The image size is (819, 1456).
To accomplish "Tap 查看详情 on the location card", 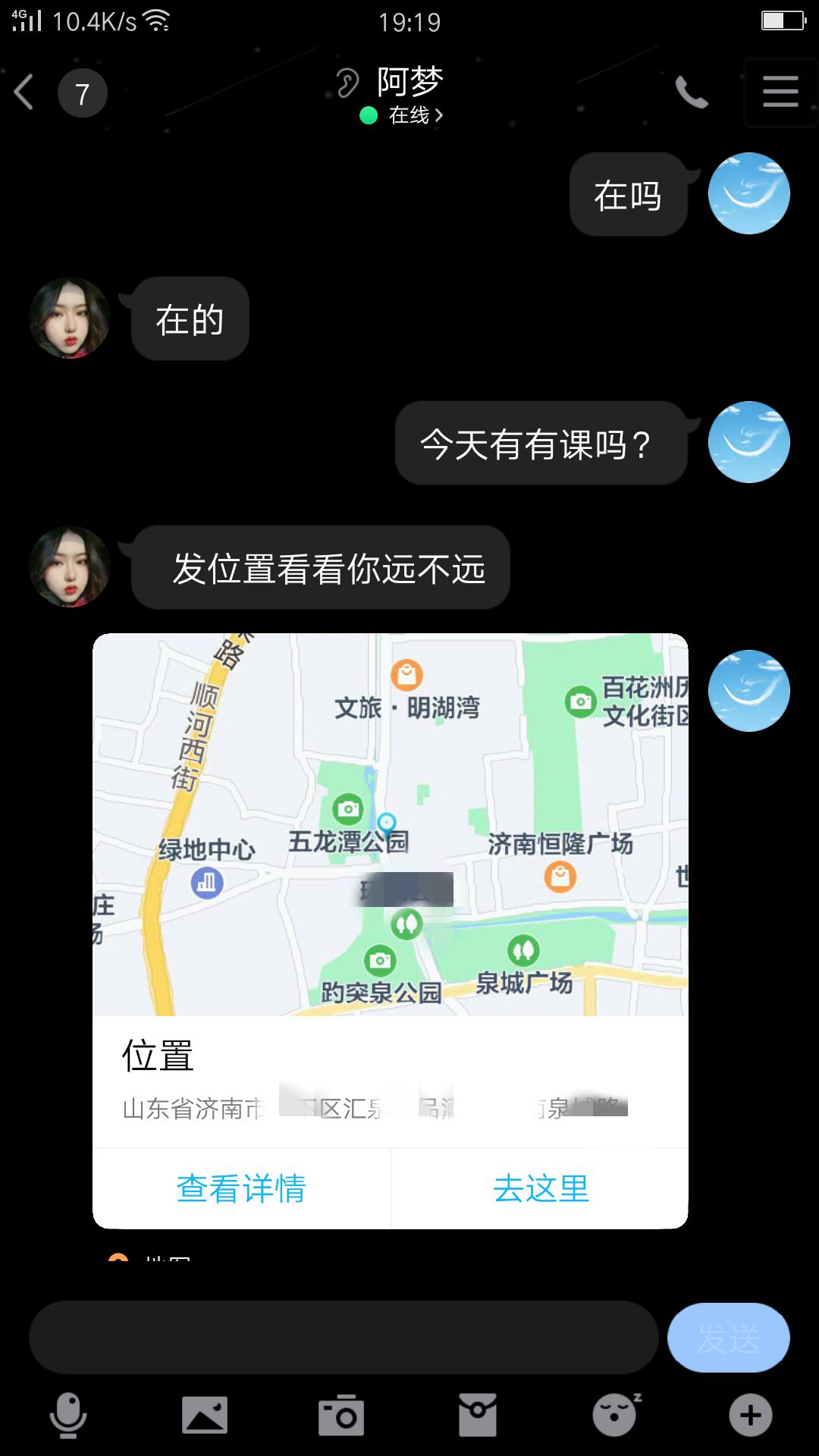I will [241, 1188].
